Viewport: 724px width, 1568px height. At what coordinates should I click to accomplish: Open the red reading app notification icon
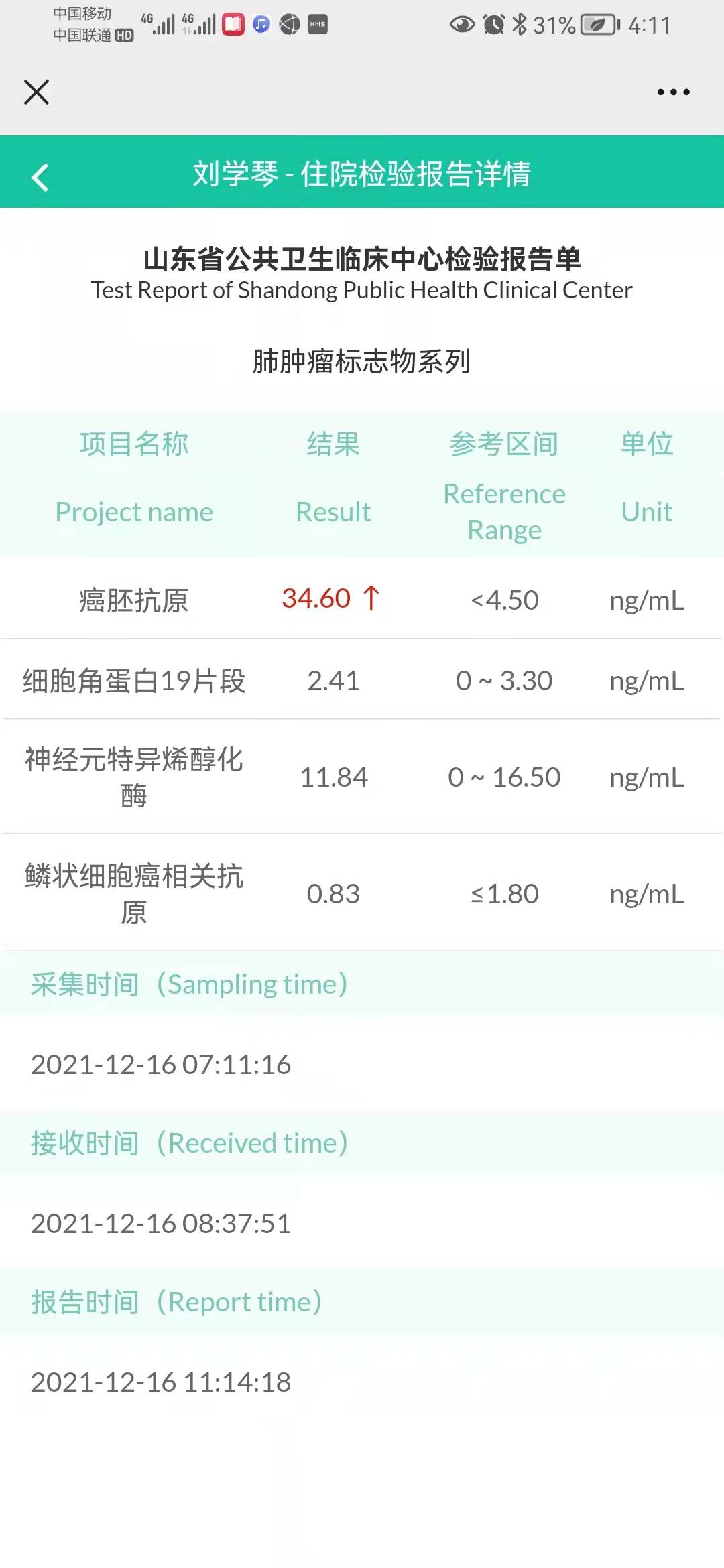pyautogui.click(x=233, y=24)
